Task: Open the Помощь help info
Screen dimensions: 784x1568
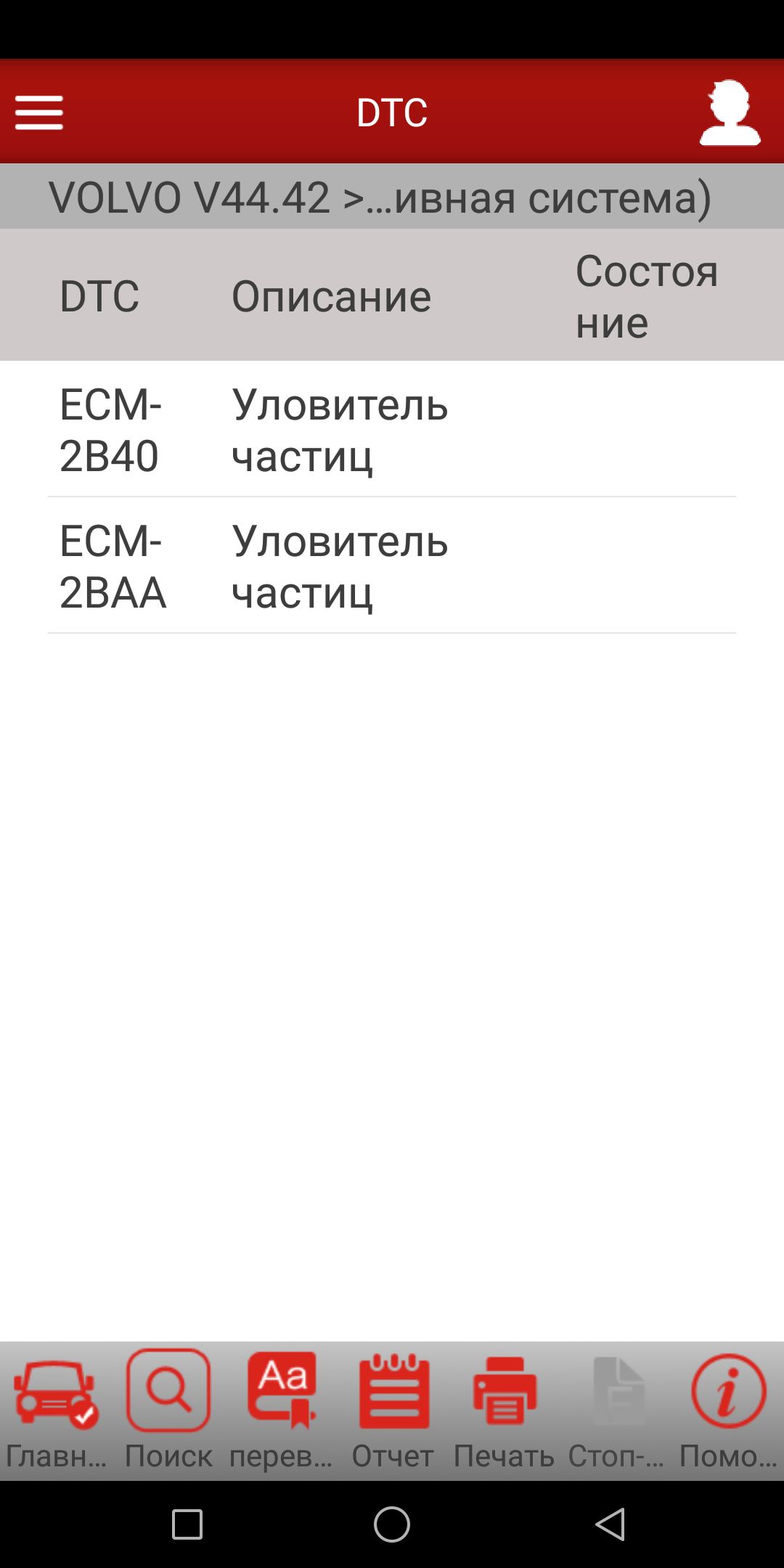Action: click(x=728, y=1410)
